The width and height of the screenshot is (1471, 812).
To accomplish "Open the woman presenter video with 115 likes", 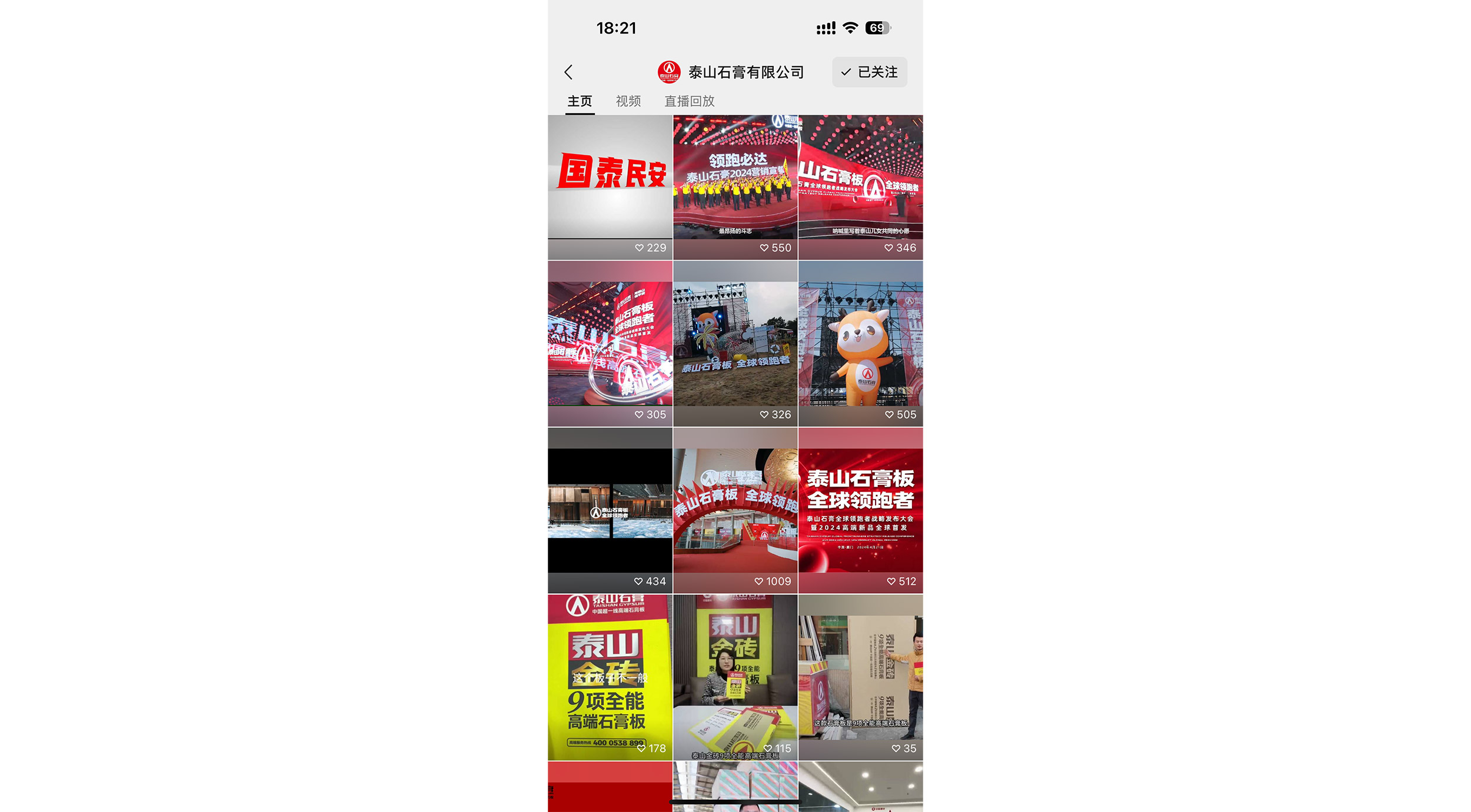I will (735, 677).
